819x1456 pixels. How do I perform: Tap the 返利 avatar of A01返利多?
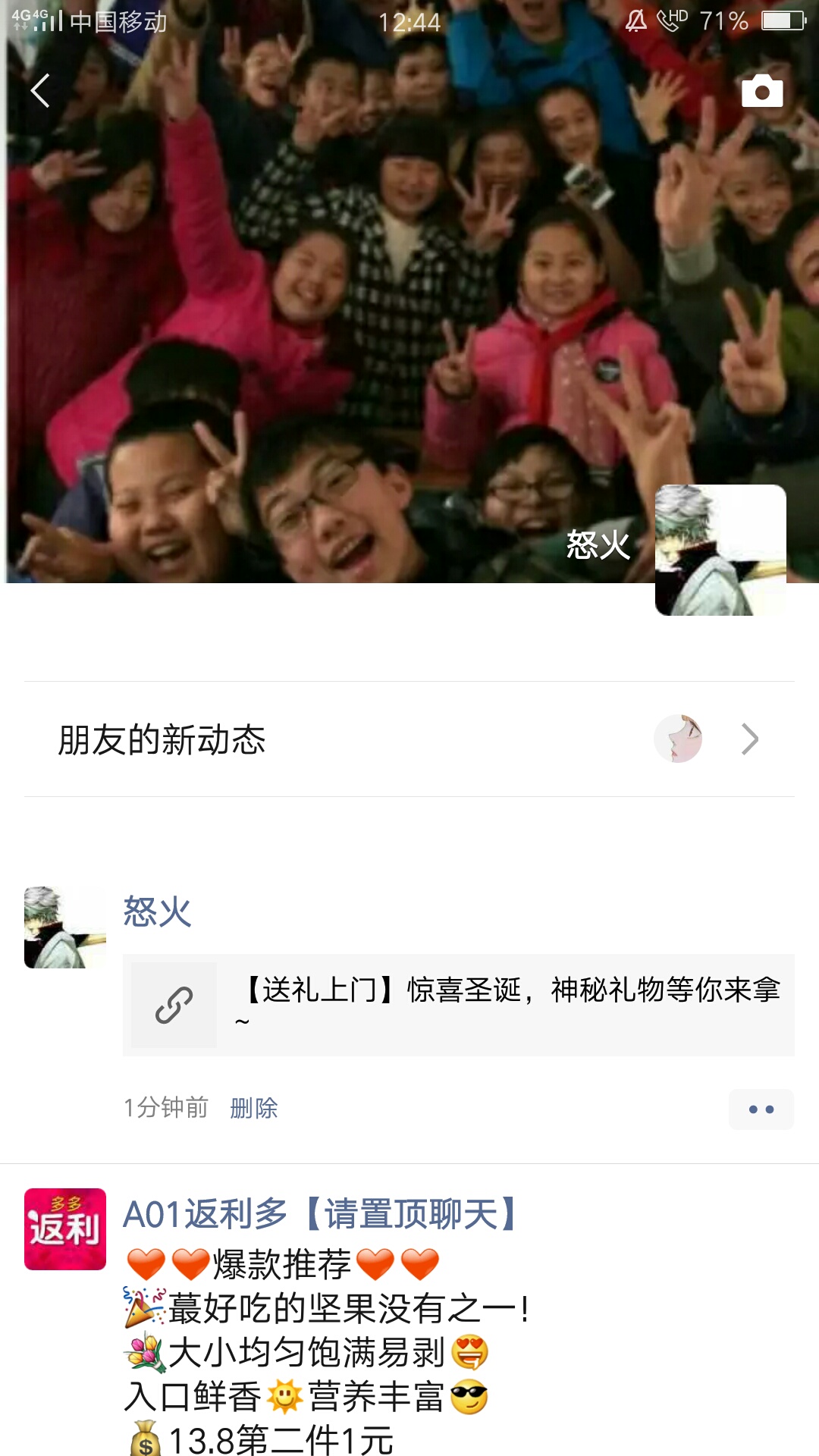point(65,1228)
